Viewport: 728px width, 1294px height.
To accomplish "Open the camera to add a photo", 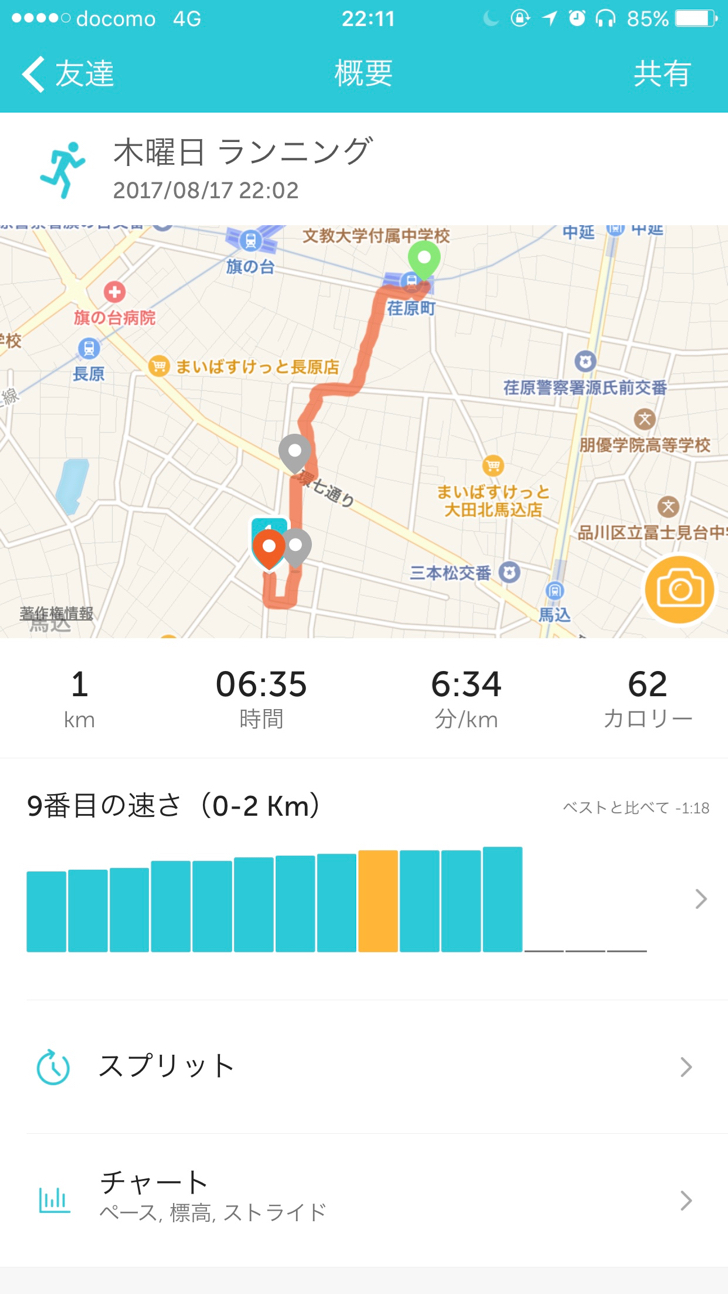I will (680, 590).
